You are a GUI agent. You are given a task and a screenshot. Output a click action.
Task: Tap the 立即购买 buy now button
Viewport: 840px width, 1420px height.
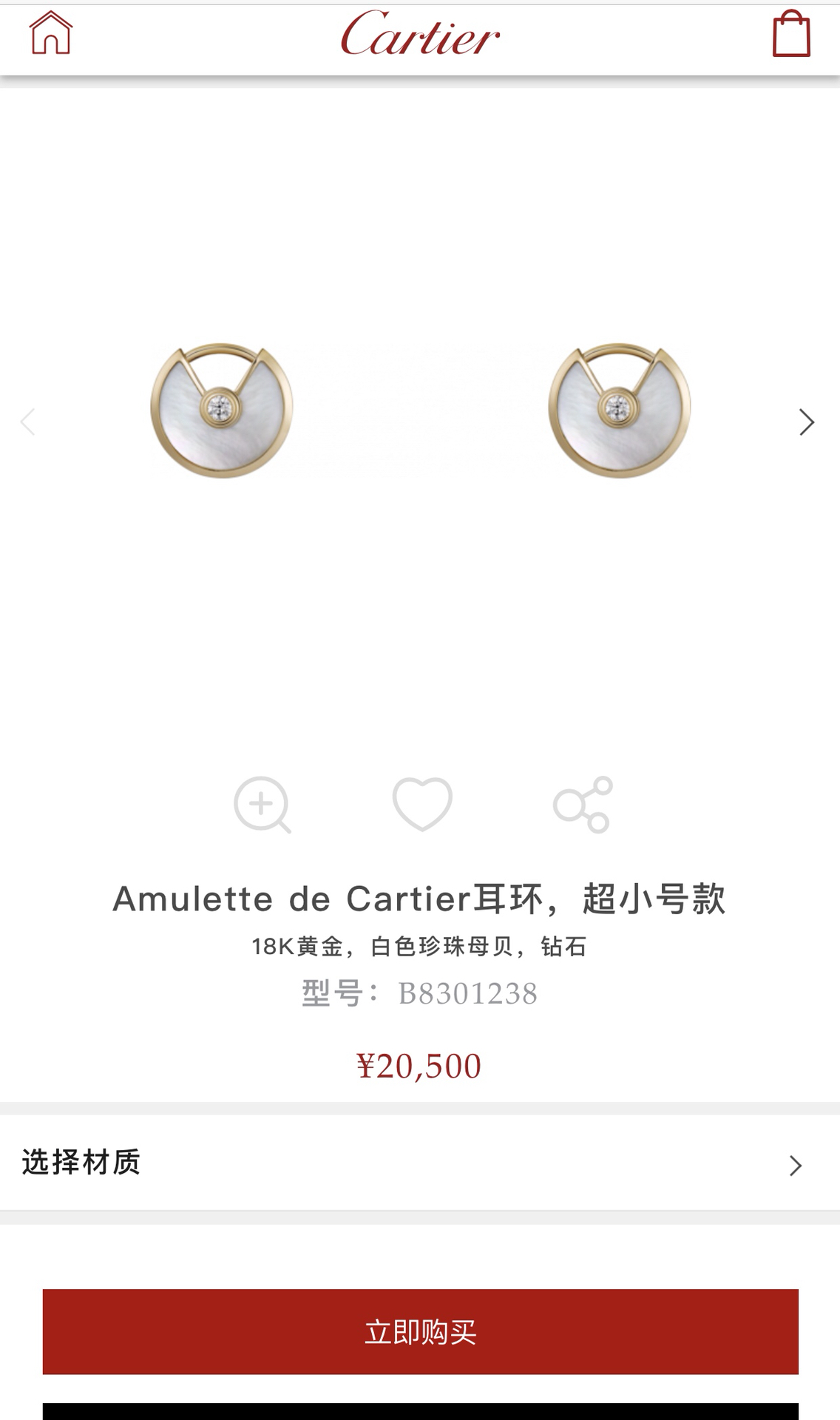420,1331
